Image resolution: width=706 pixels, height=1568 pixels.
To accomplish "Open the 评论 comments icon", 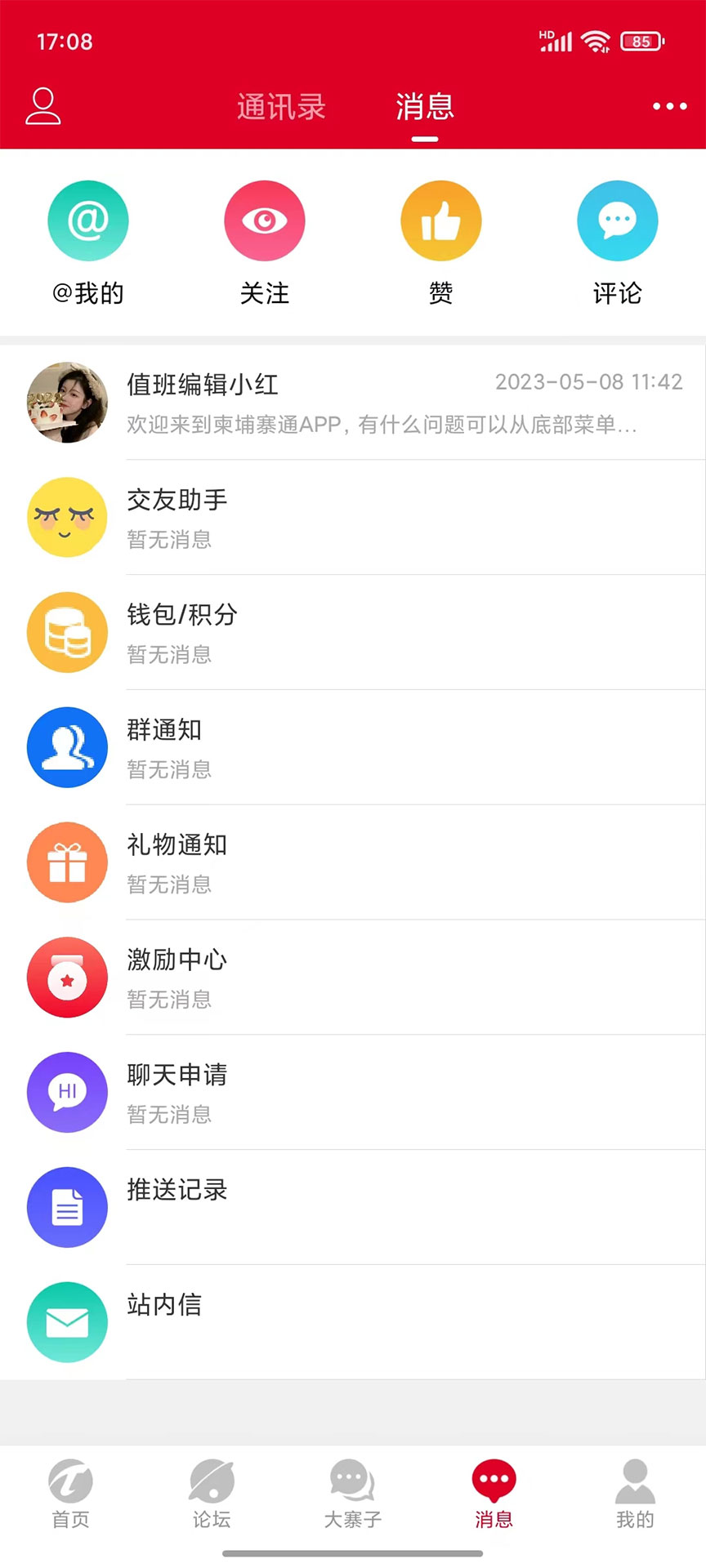I will (x=617, y=220).
